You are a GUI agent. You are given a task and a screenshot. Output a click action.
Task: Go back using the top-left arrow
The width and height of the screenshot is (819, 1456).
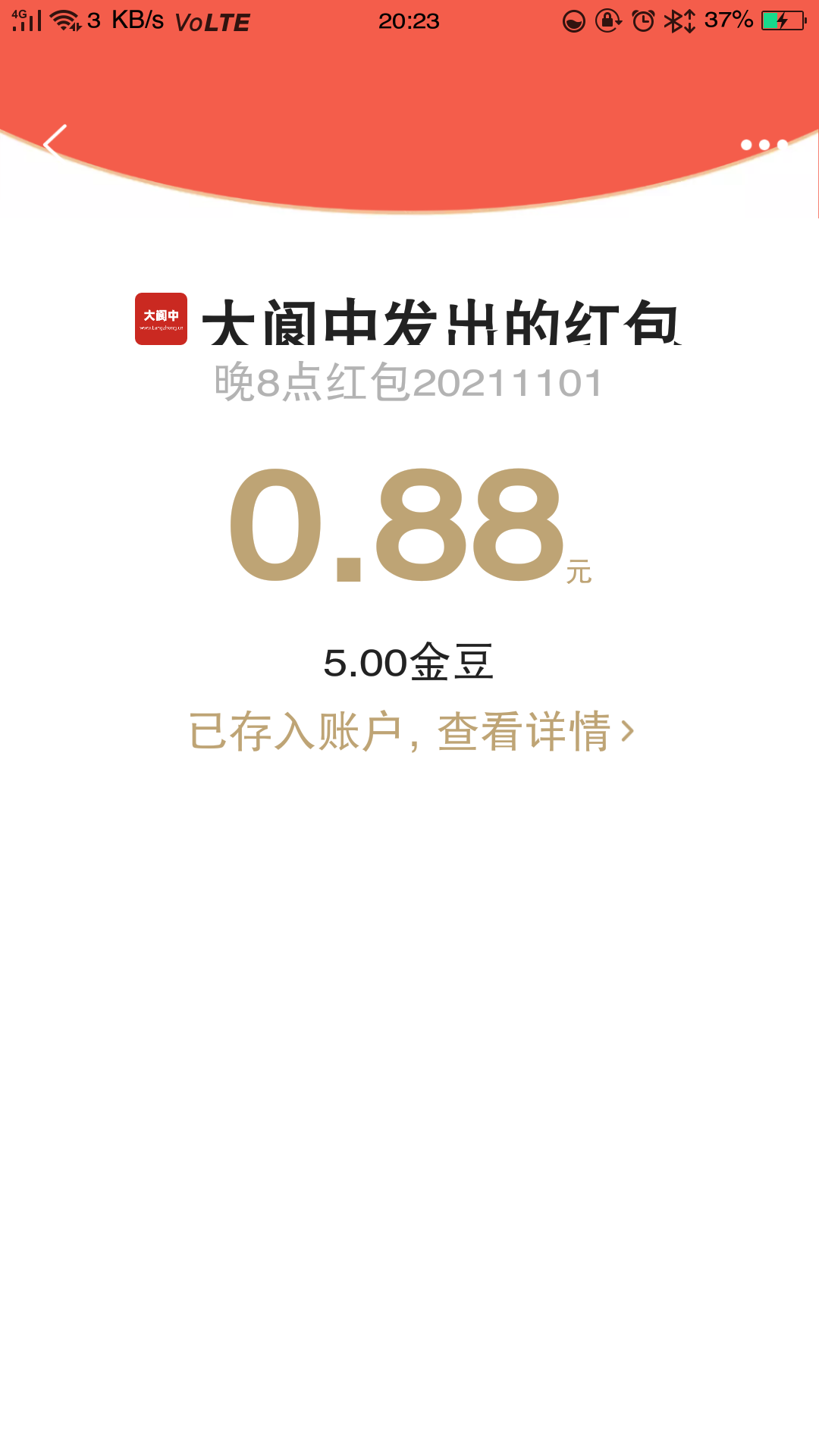55,143
